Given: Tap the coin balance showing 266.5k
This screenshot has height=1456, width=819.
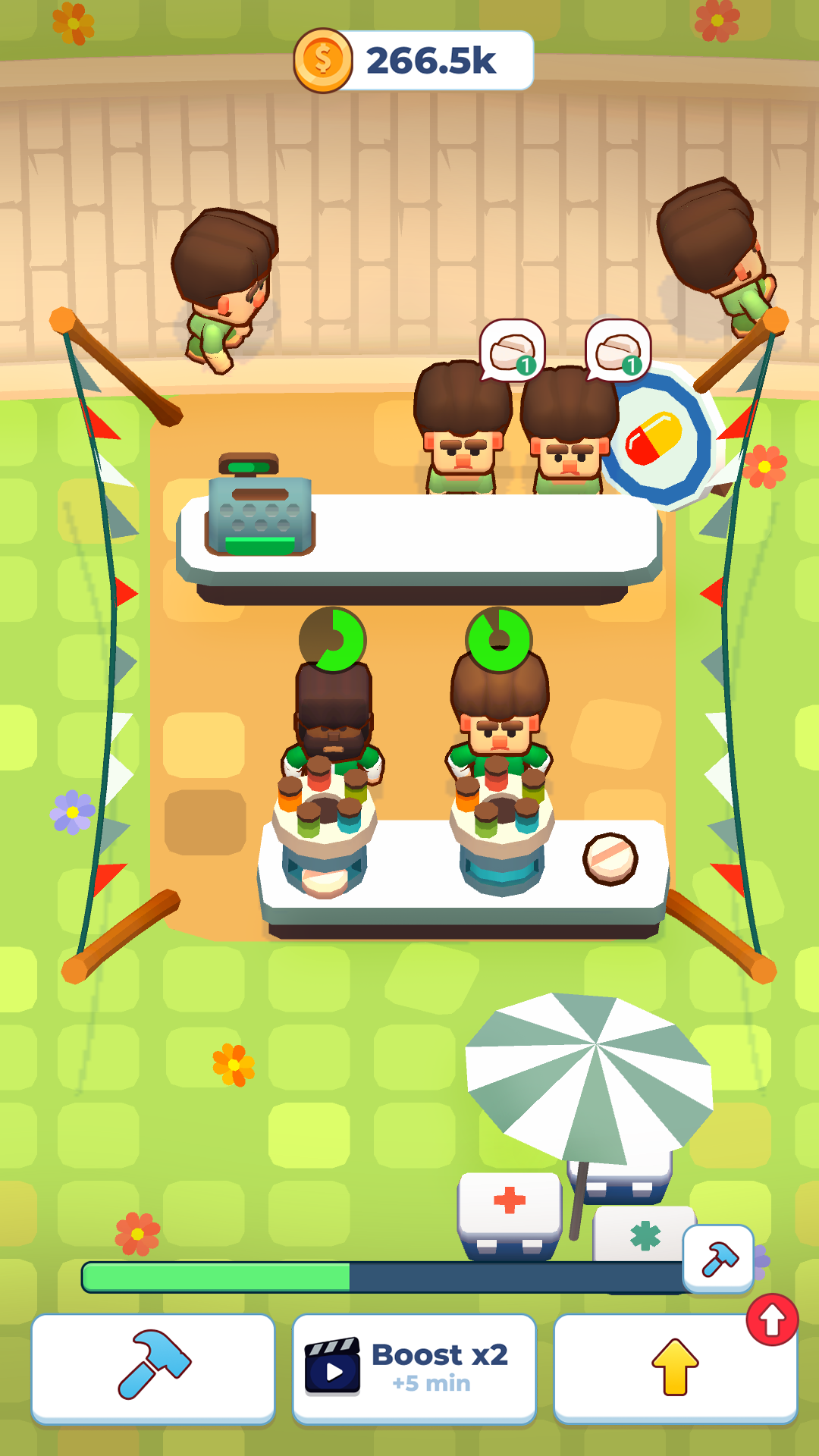Looking at the screenshot, I should coord(414,61).
